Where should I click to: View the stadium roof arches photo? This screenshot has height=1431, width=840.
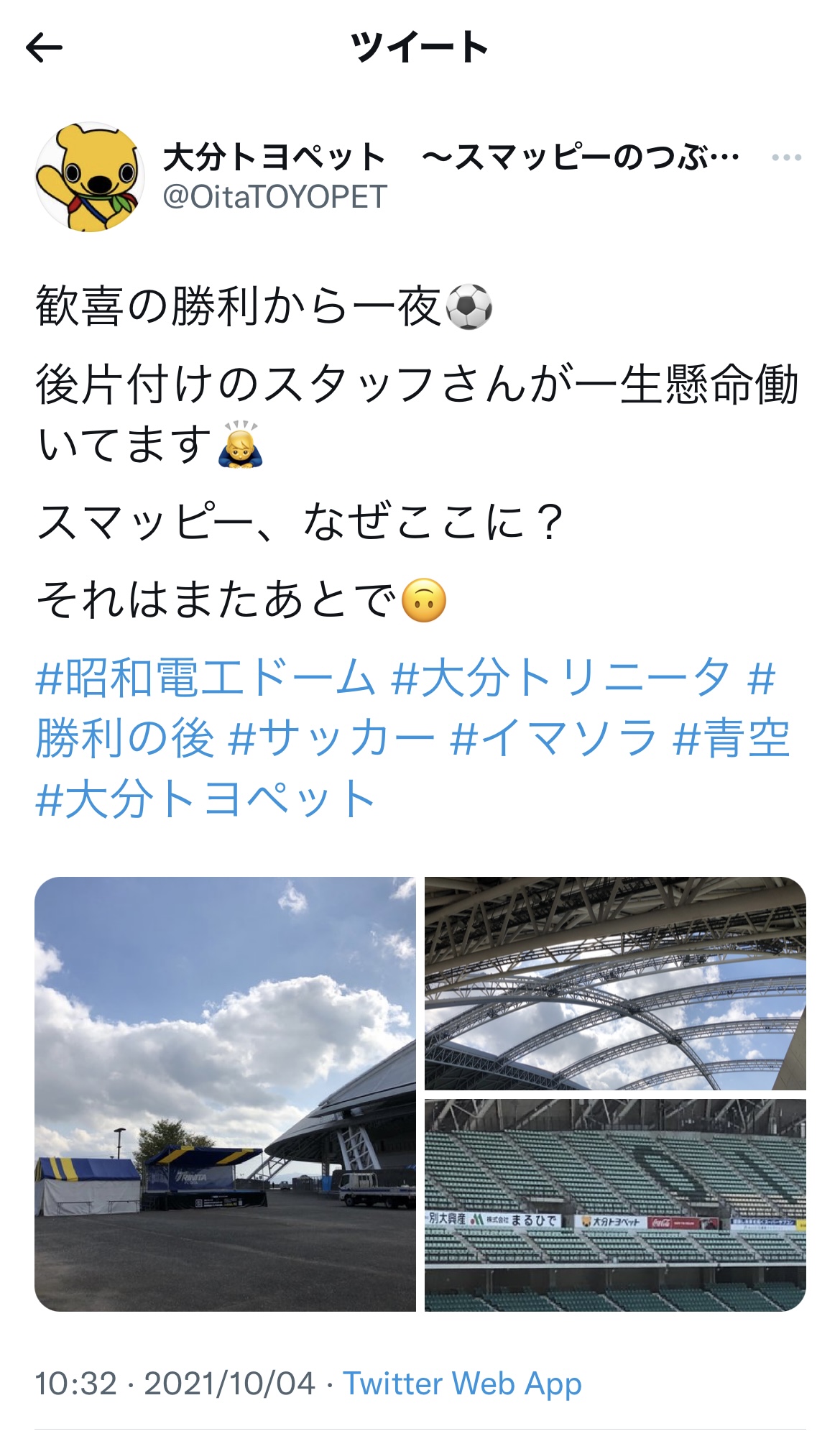[615, 983]
